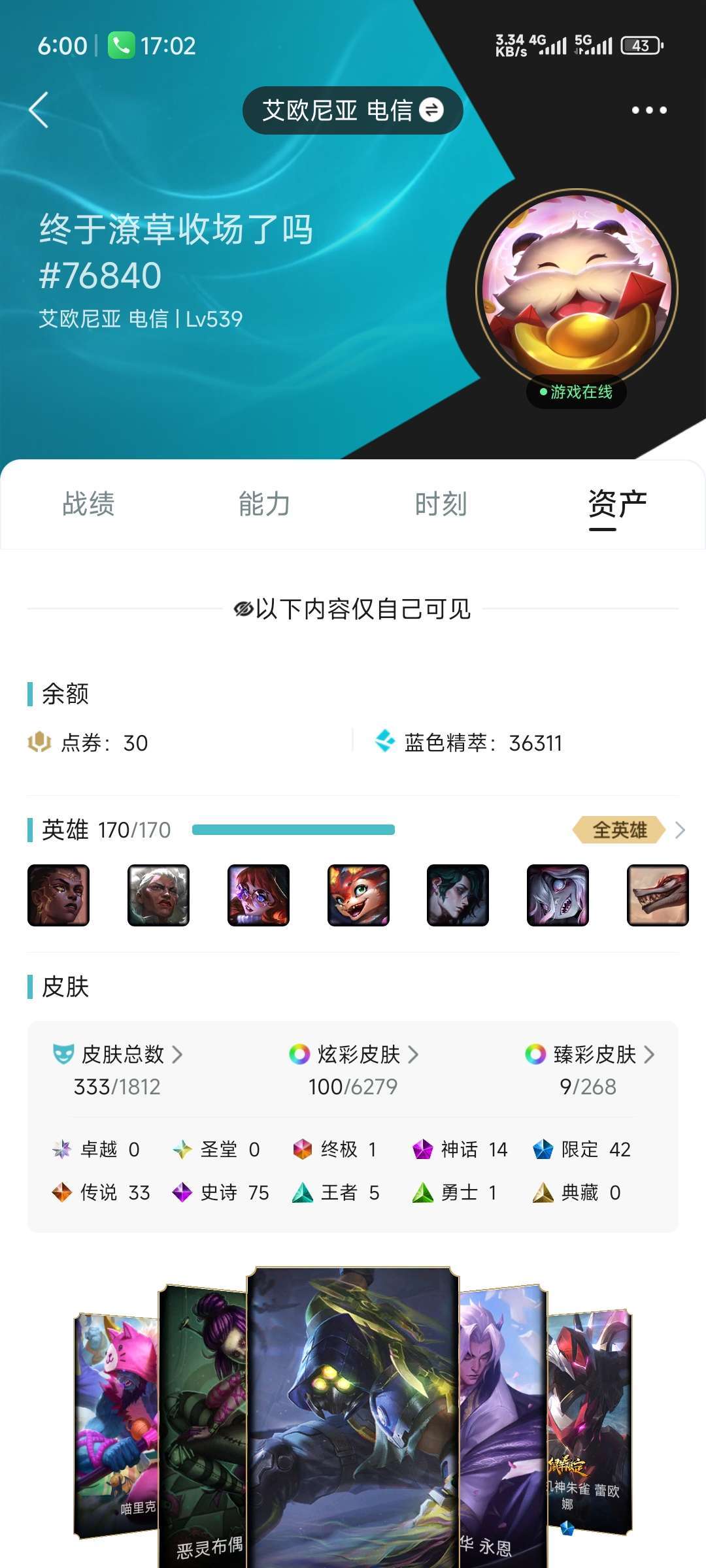Open the 永恩 skin card
Viewport: 706px width, 1568px height.
502,1424
